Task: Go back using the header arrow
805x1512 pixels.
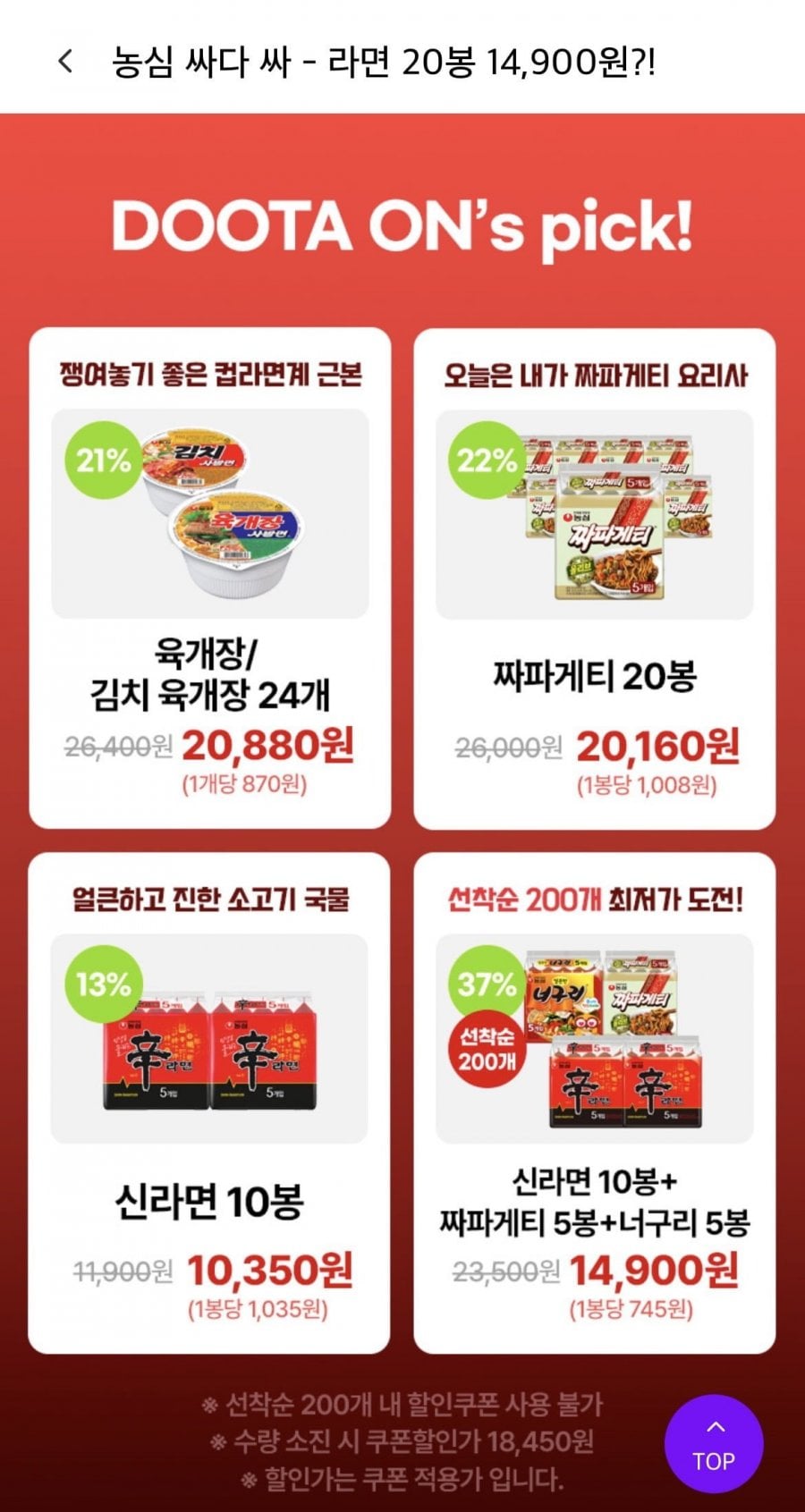Action: (65, 62)
